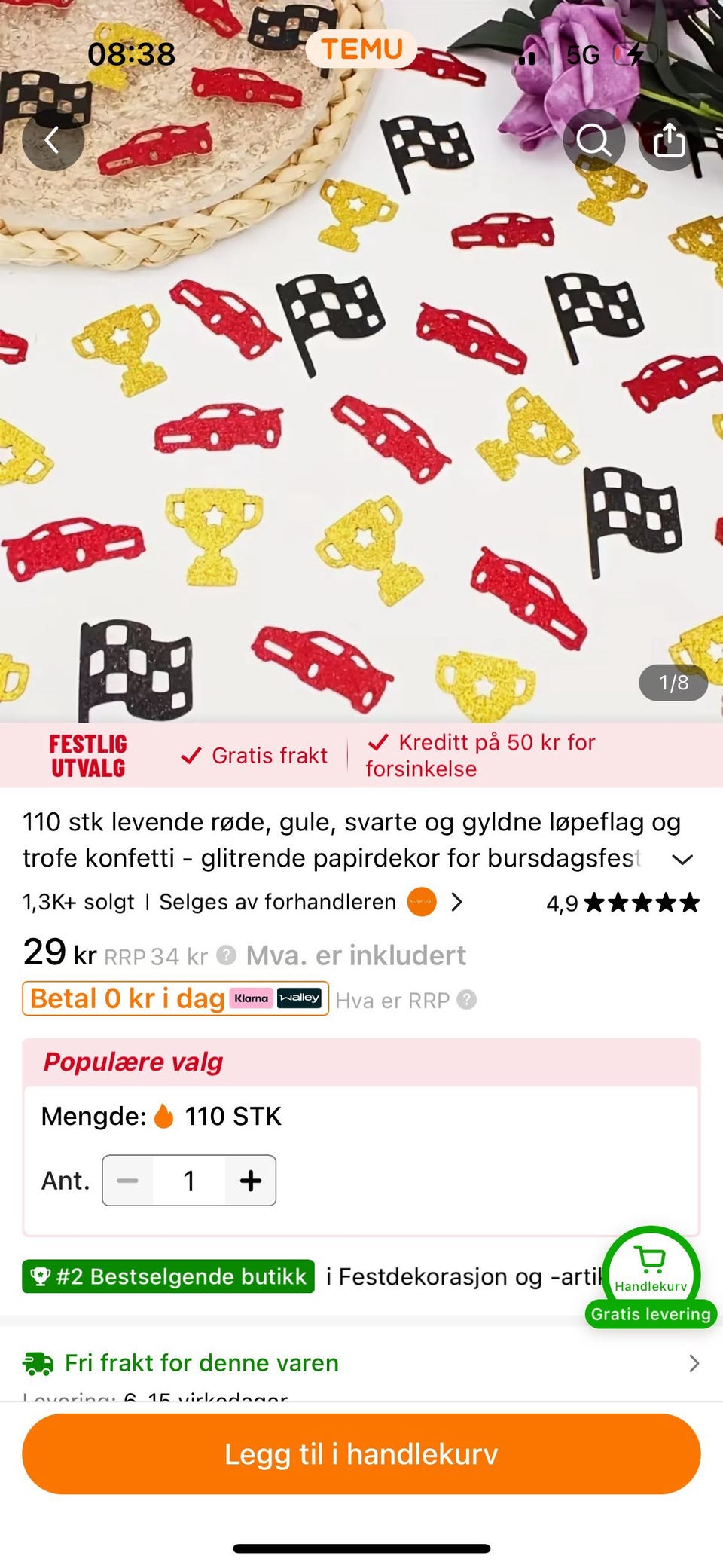
Task: Expand the full product title
Action: (x=684, y=859)
